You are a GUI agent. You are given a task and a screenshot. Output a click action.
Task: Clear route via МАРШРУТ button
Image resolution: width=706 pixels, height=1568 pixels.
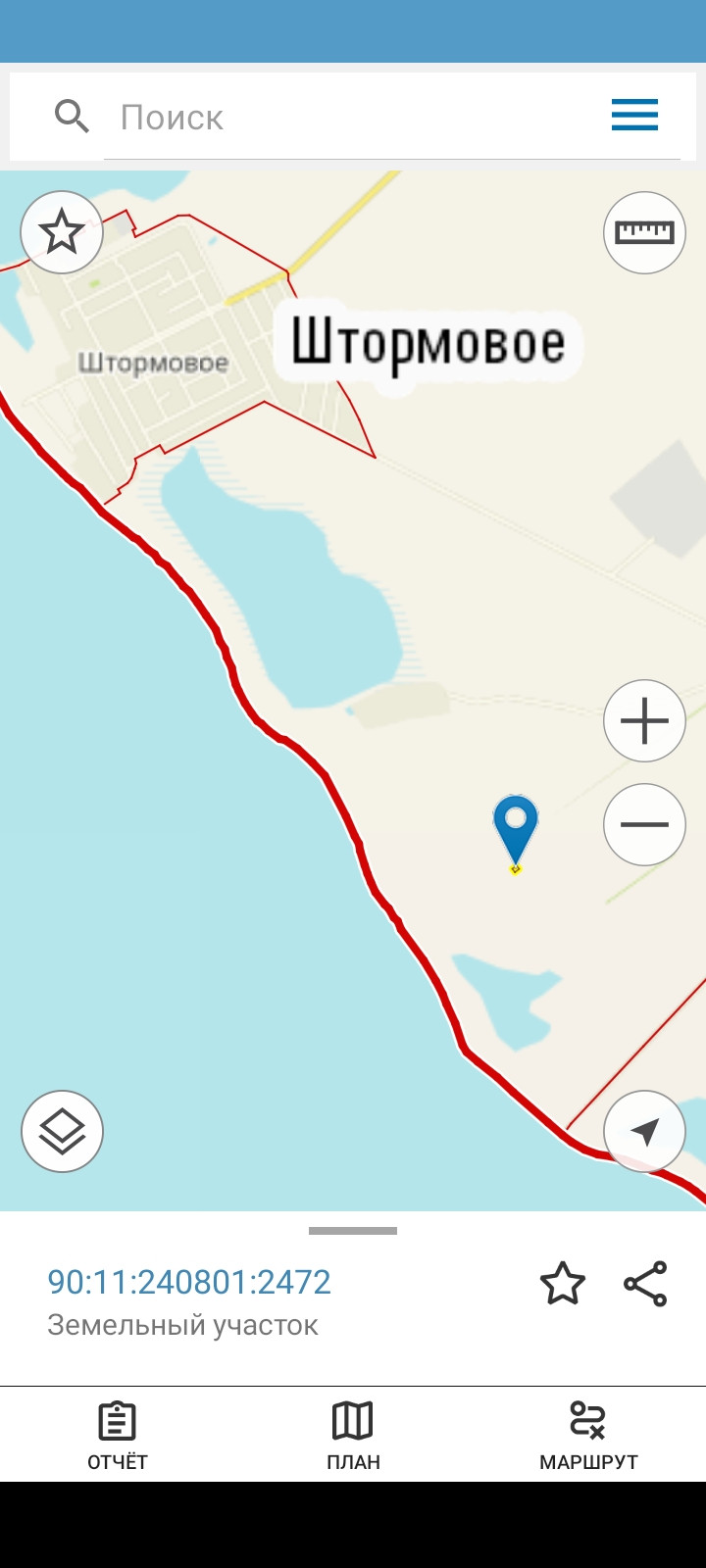pyautogui.click(x=588, y=1436)
